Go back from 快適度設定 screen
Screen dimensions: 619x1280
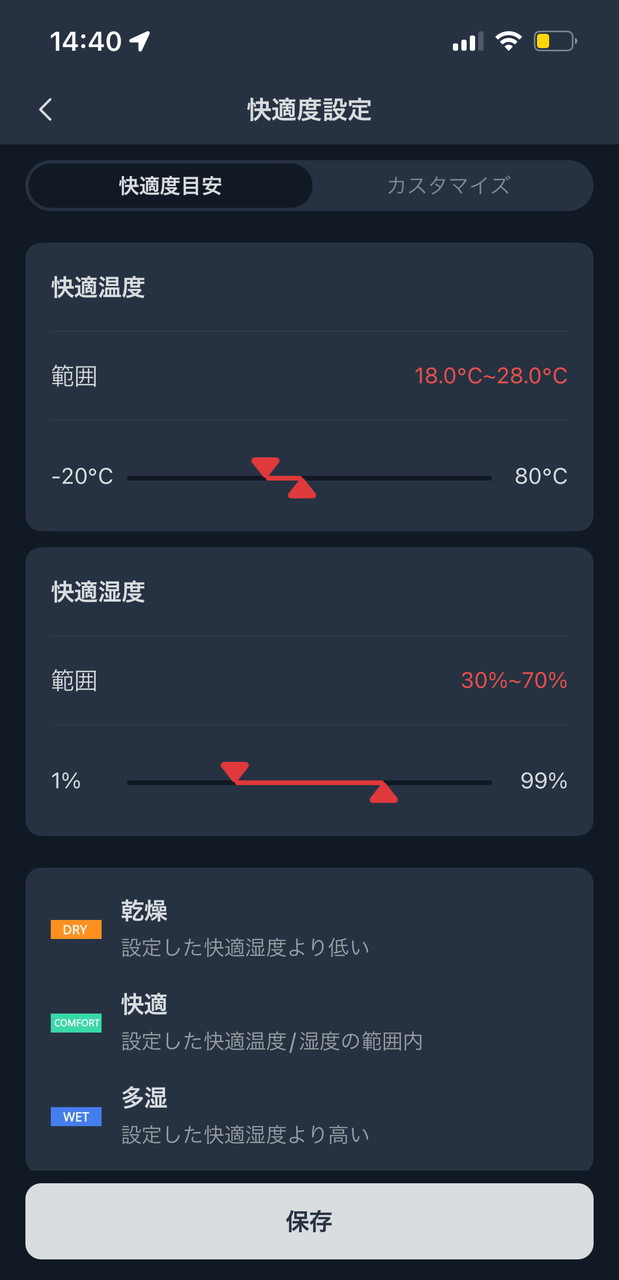click(45, 109)
